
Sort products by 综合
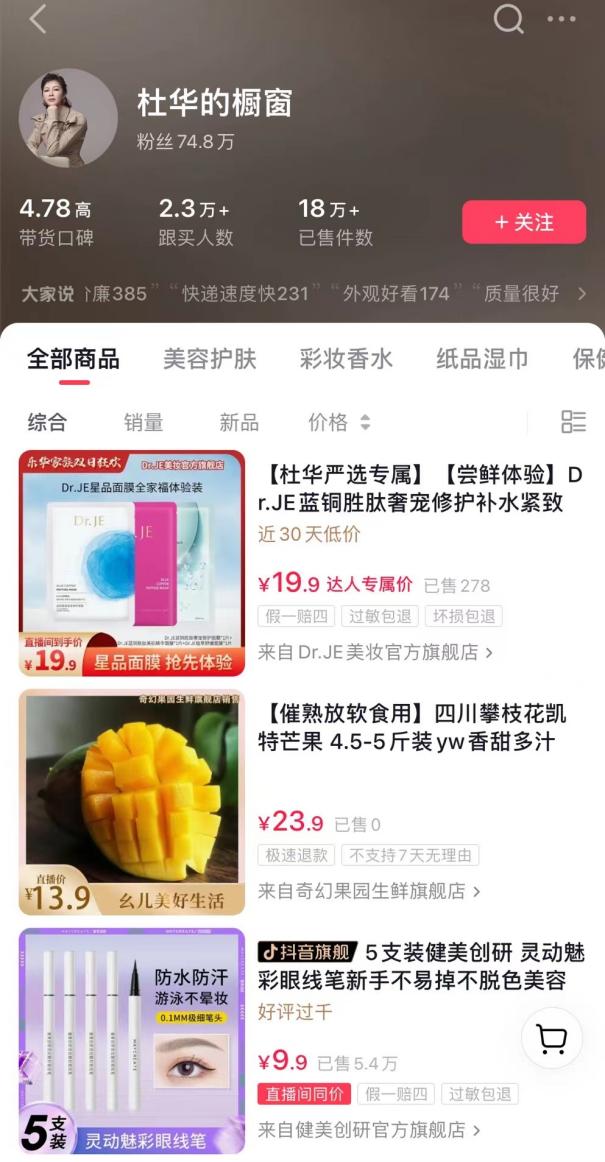[47, 422]
